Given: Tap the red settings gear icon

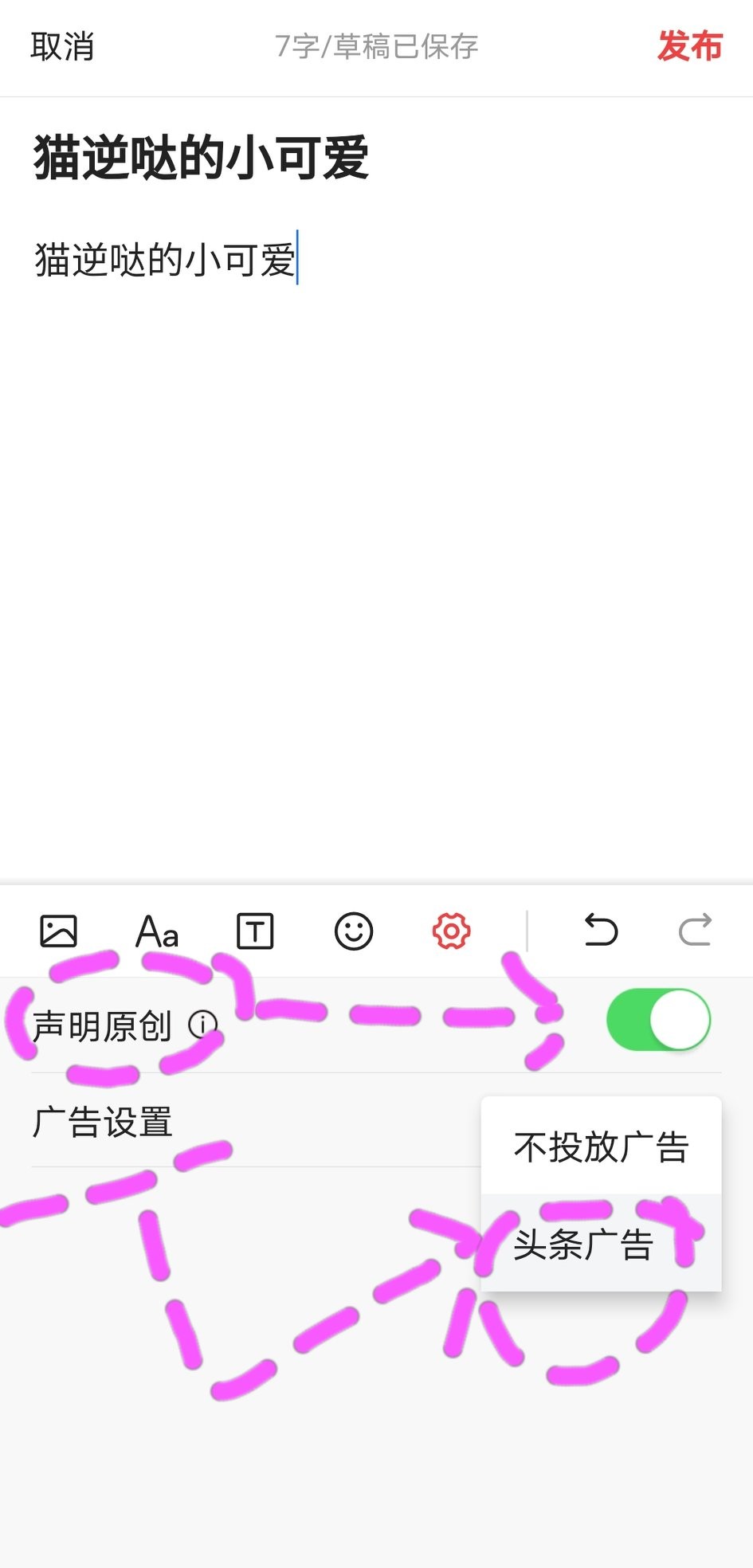Looking at the screenshot, I should (x=451, y=931).
